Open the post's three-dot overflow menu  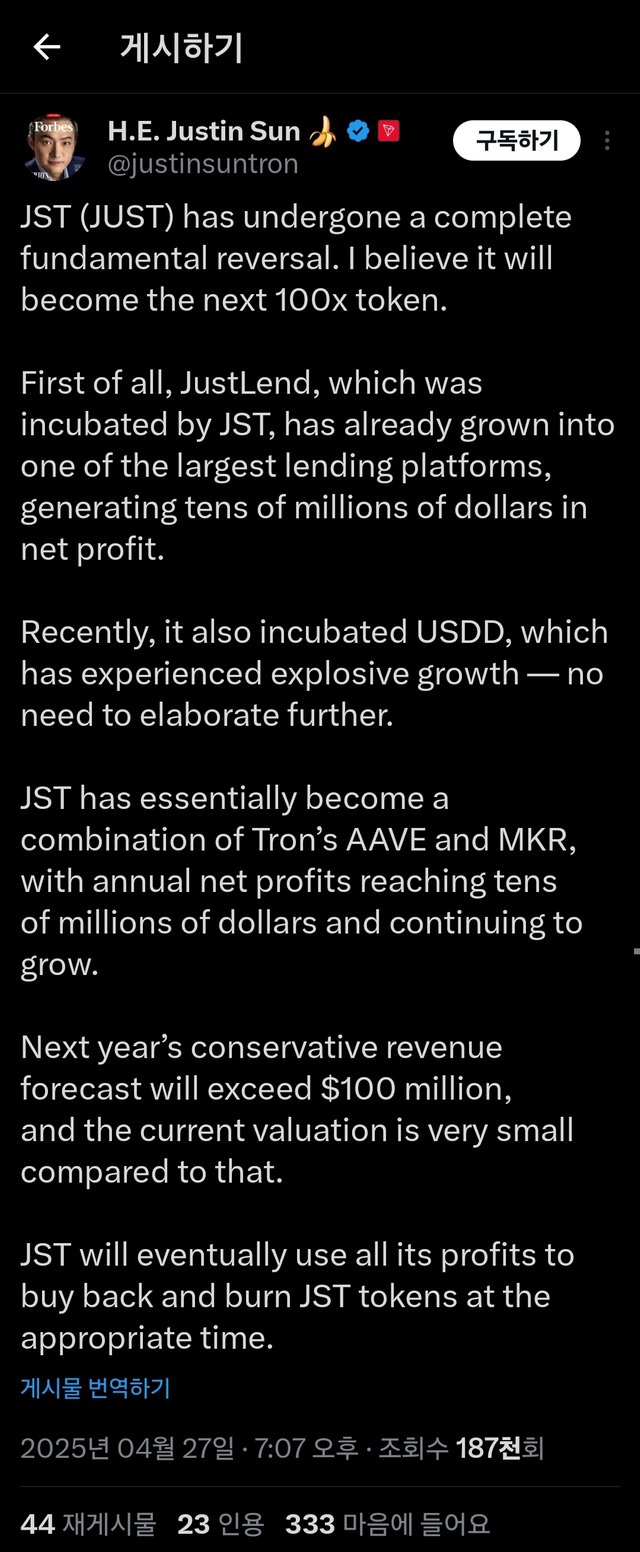tap(607, 141)
